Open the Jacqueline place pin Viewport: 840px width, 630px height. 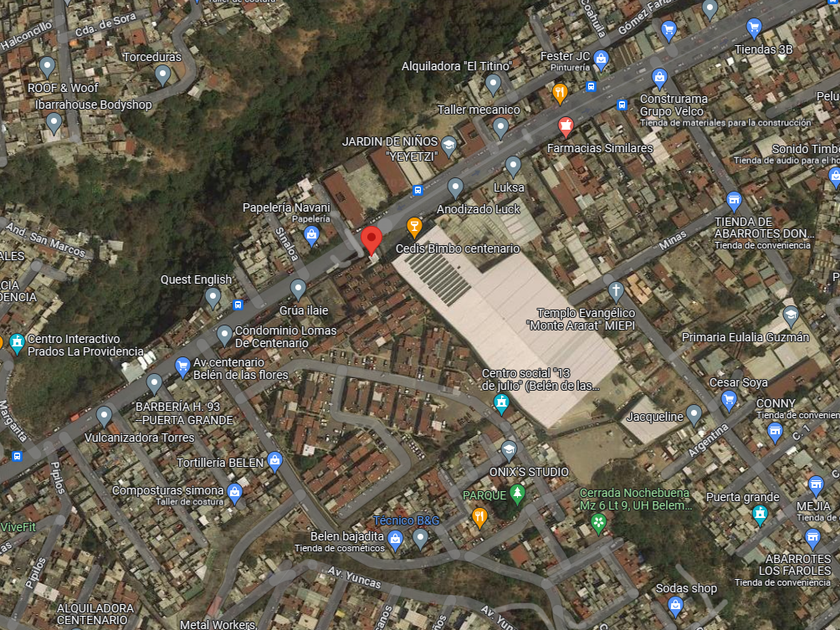click(x=694, y=414)
